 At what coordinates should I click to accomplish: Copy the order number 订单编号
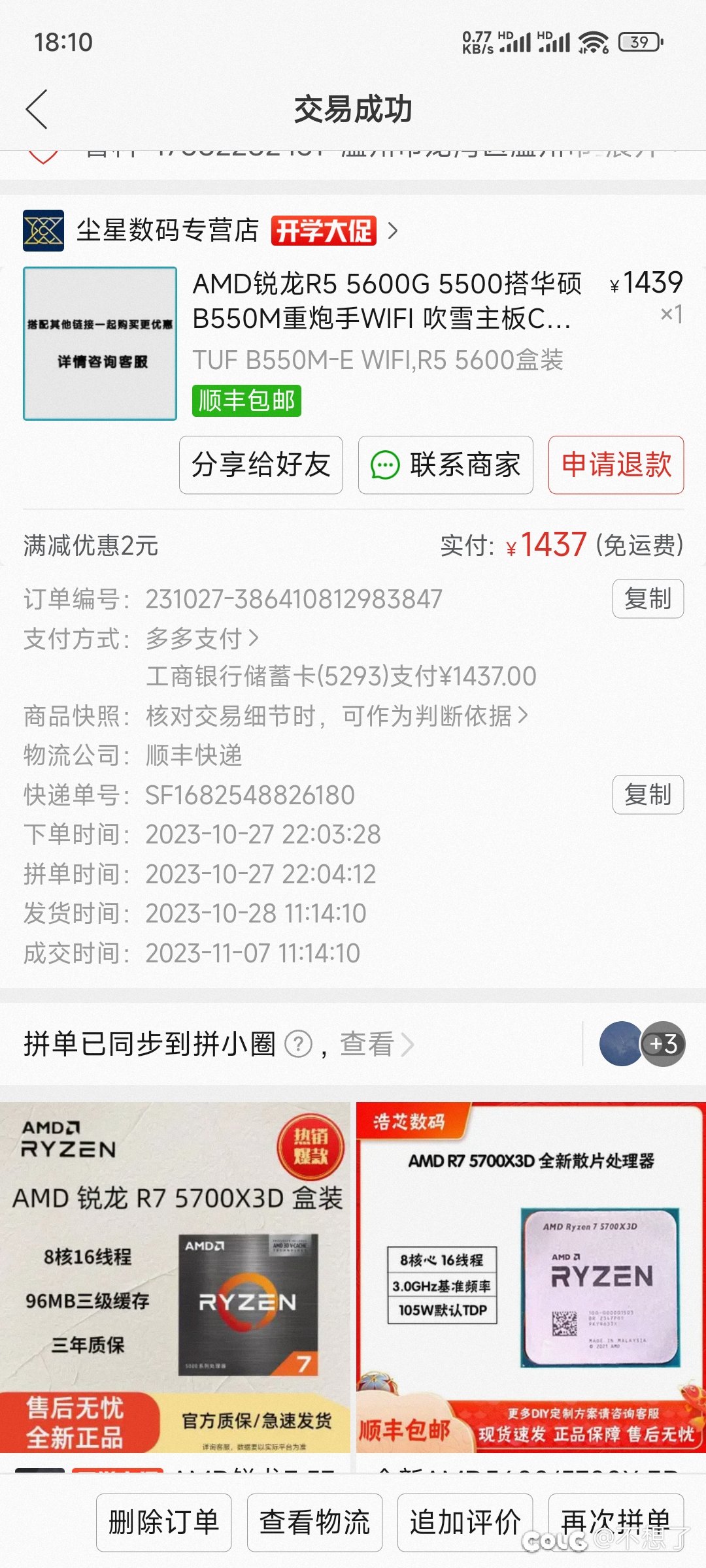[x=648, y=598]
